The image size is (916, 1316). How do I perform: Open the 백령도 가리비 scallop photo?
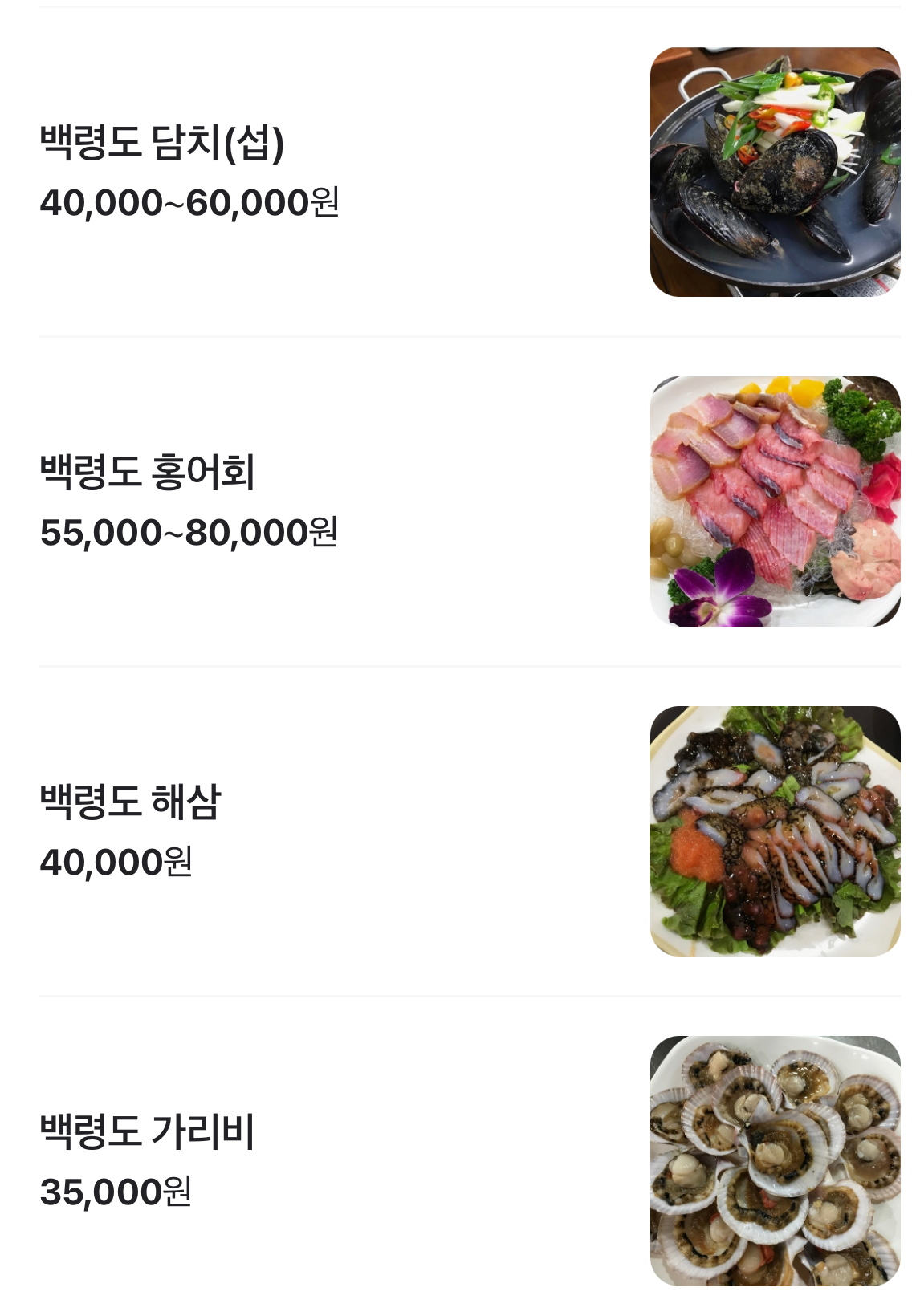775,1160
